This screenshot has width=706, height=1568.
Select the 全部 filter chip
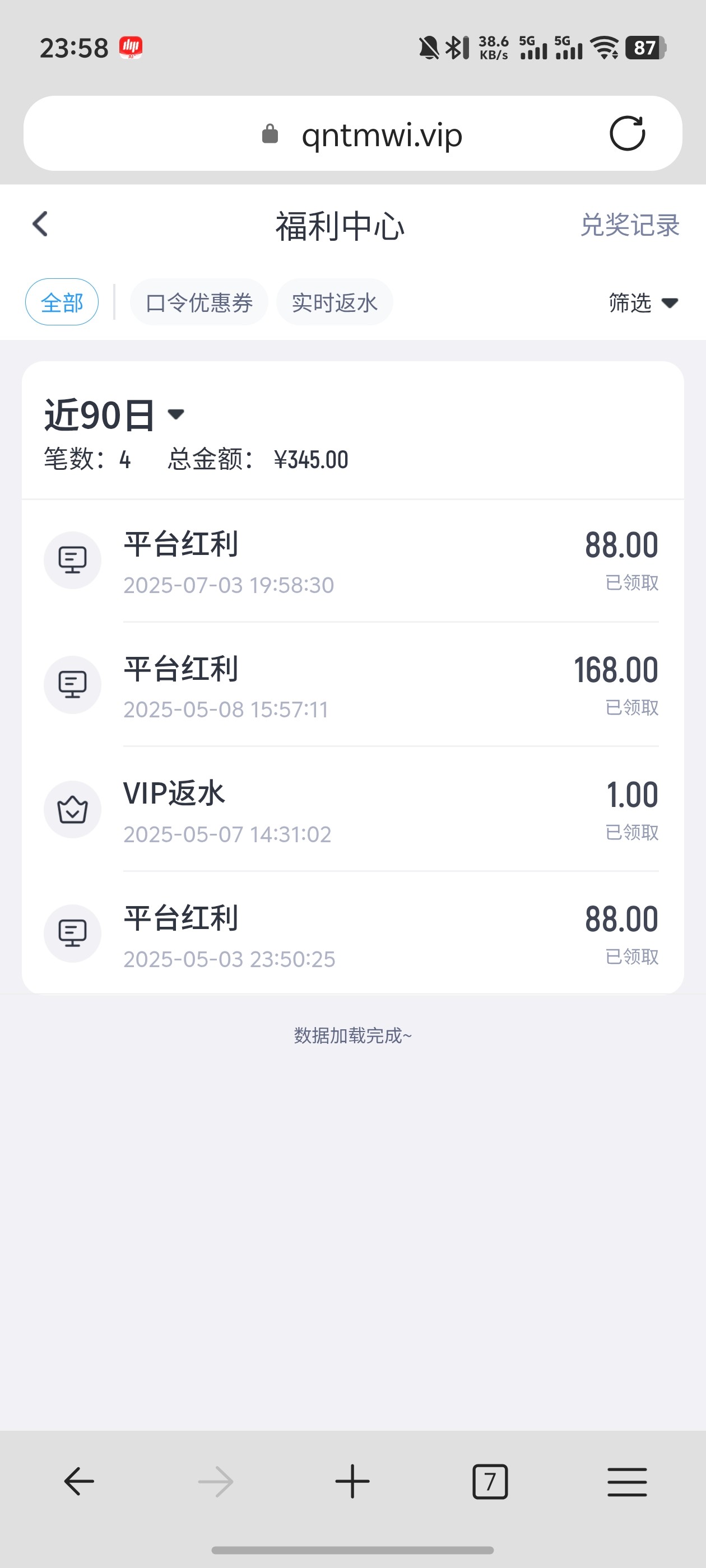click(62, 302)
